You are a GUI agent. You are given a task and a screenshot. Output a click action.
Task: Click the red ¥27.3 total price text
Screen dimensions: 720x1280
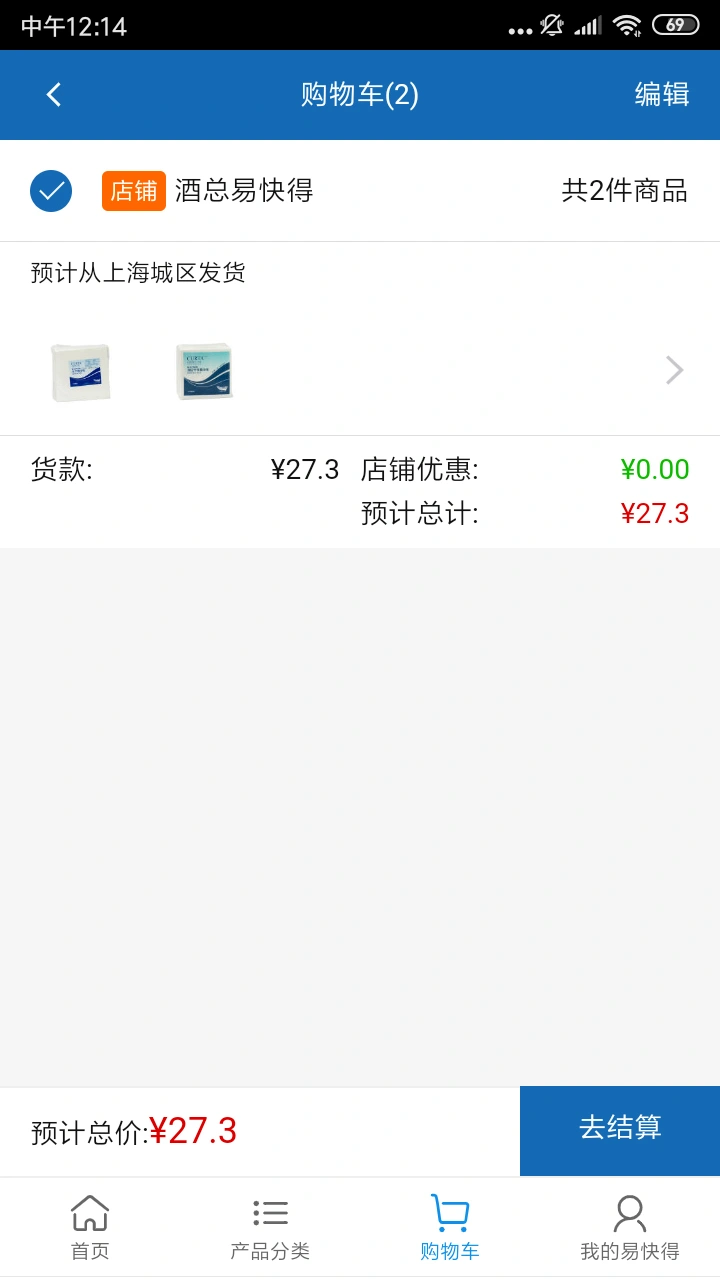(x=196, y=1130)
